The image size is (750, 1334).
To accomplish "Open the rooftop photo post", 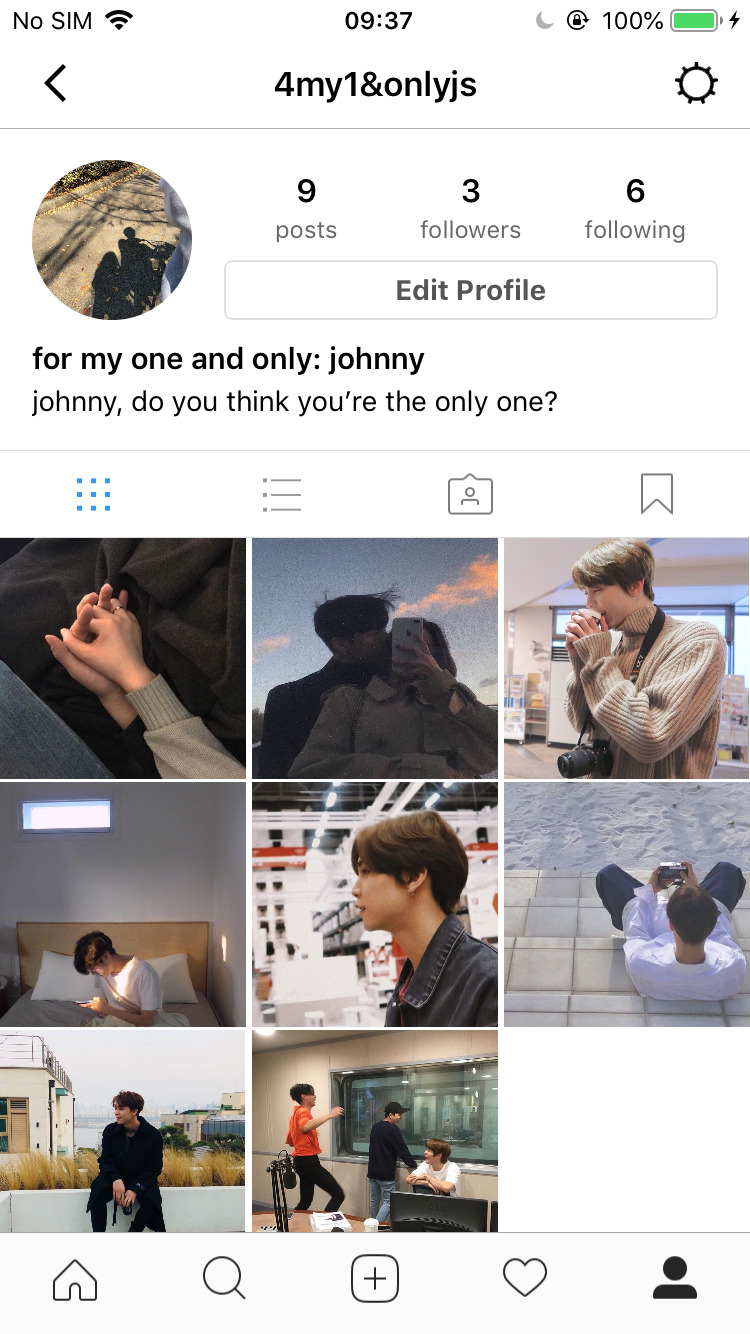I will click(x=122, y=1131).
